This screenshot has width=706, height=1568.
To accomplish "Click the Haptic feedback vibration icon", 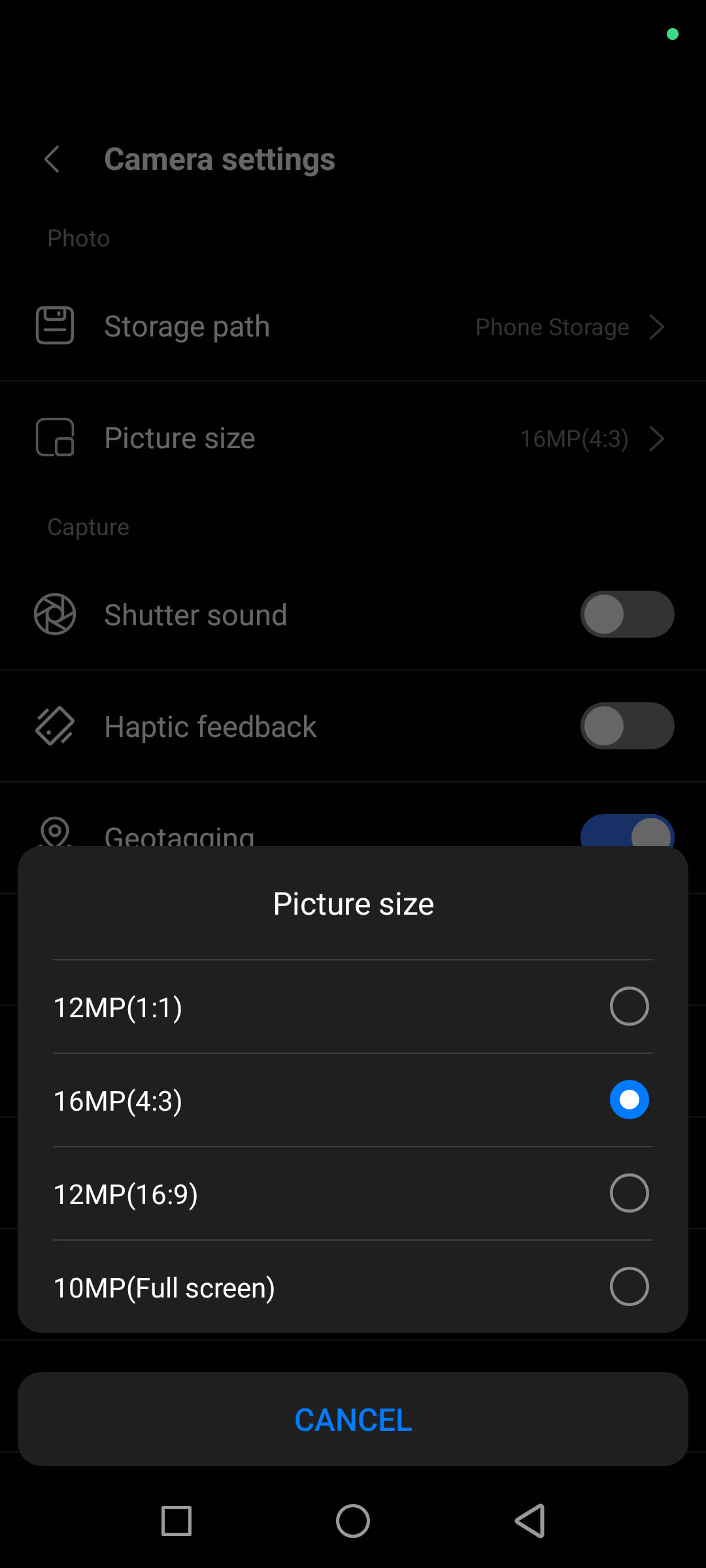I will (54, 725).
